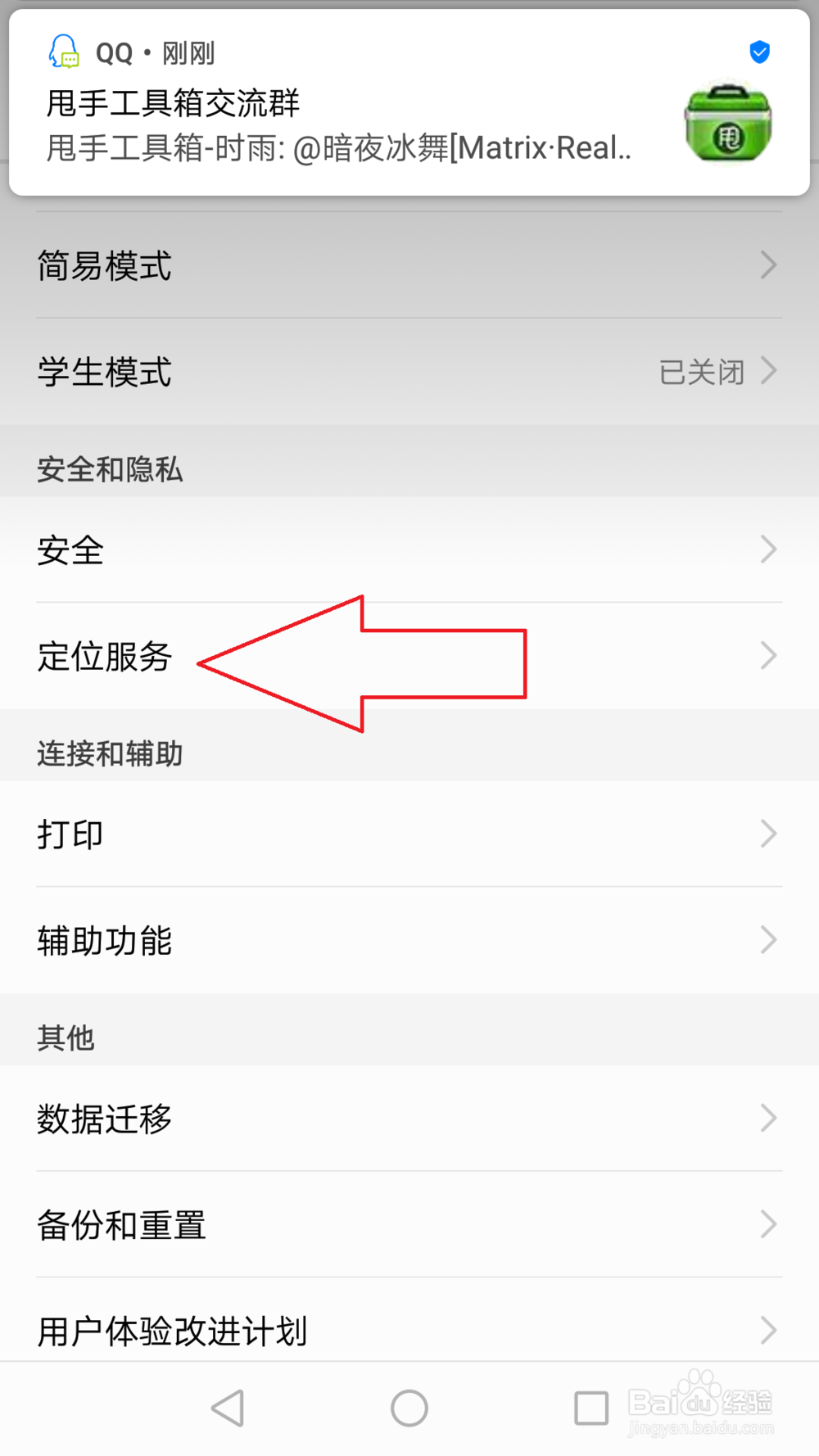Open recent apps via the square icon
This screenshot has width=819, height=1456.
(x=591, y=1408)
